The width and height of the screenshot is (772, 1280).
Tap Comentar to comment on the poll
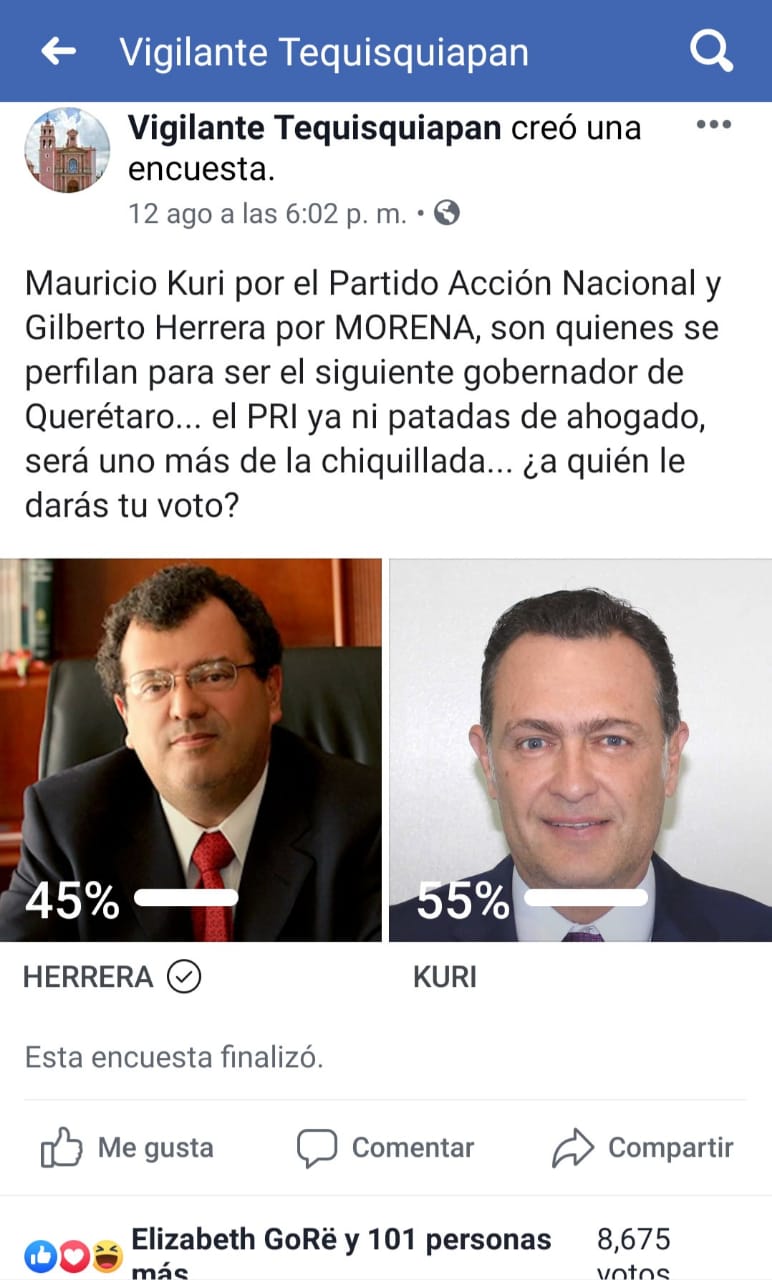coord(386,1148)
